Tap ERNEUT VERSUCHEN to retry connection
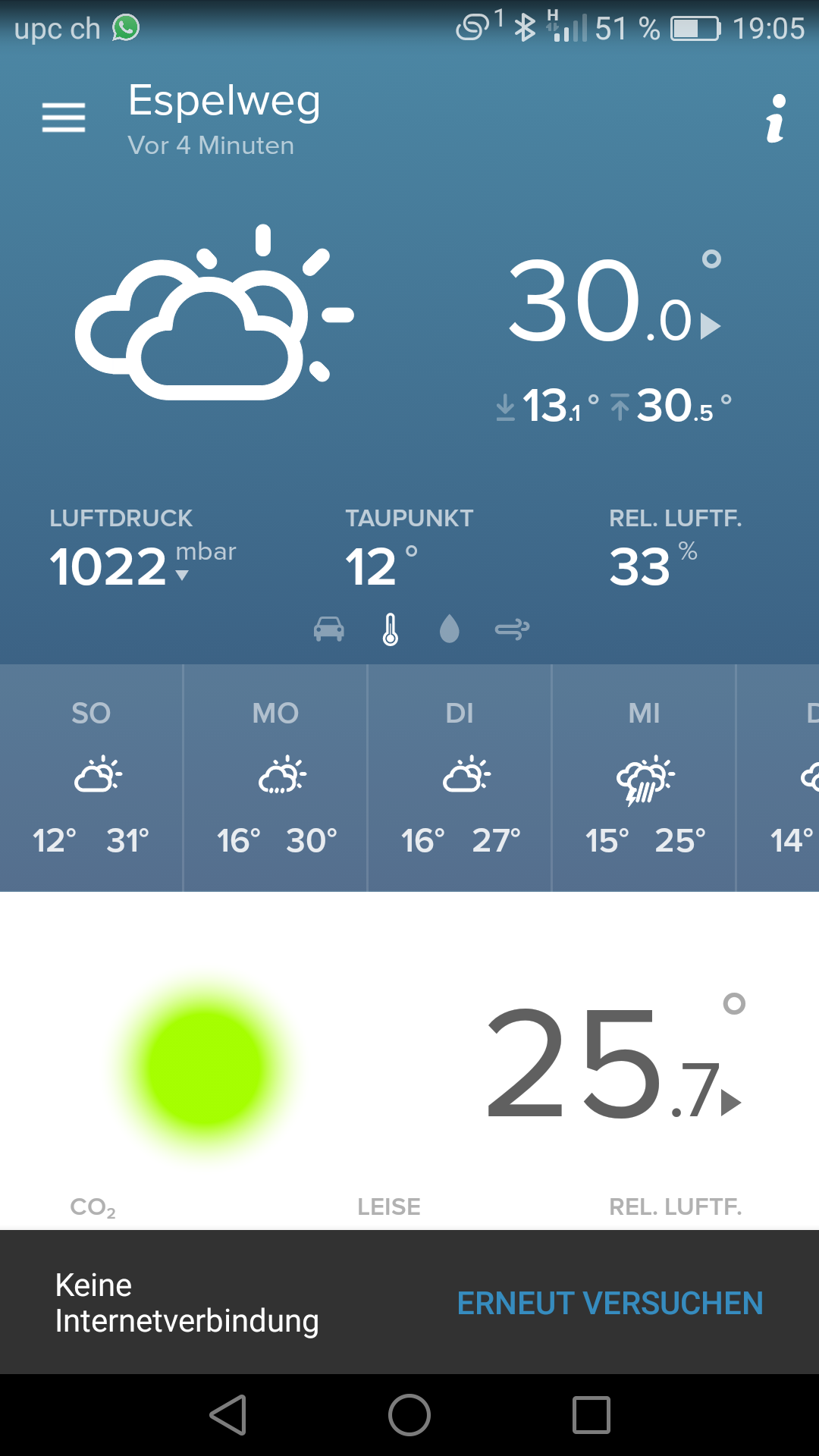 610,1303
